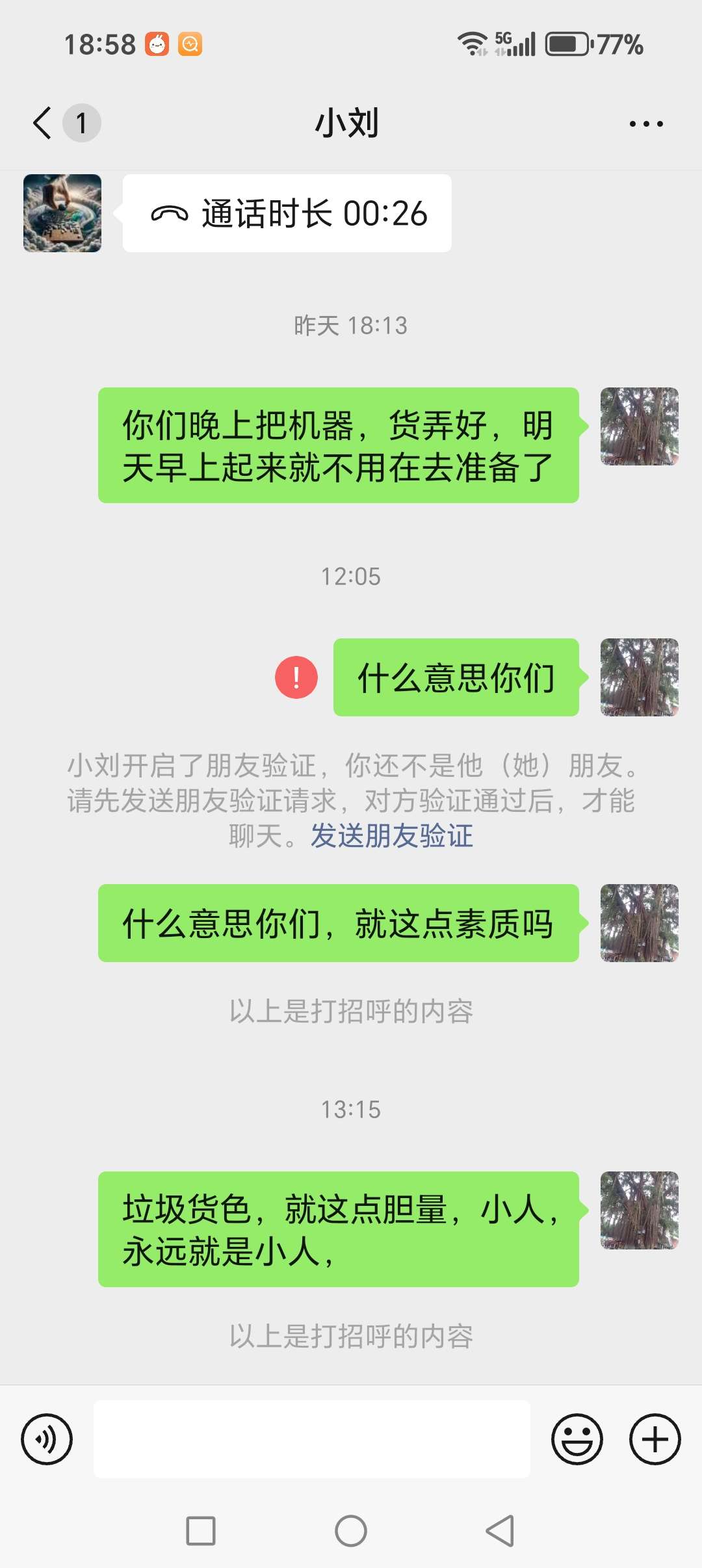Tap my avatar beside 垃圾货色 message

(x=639, y=1210)
